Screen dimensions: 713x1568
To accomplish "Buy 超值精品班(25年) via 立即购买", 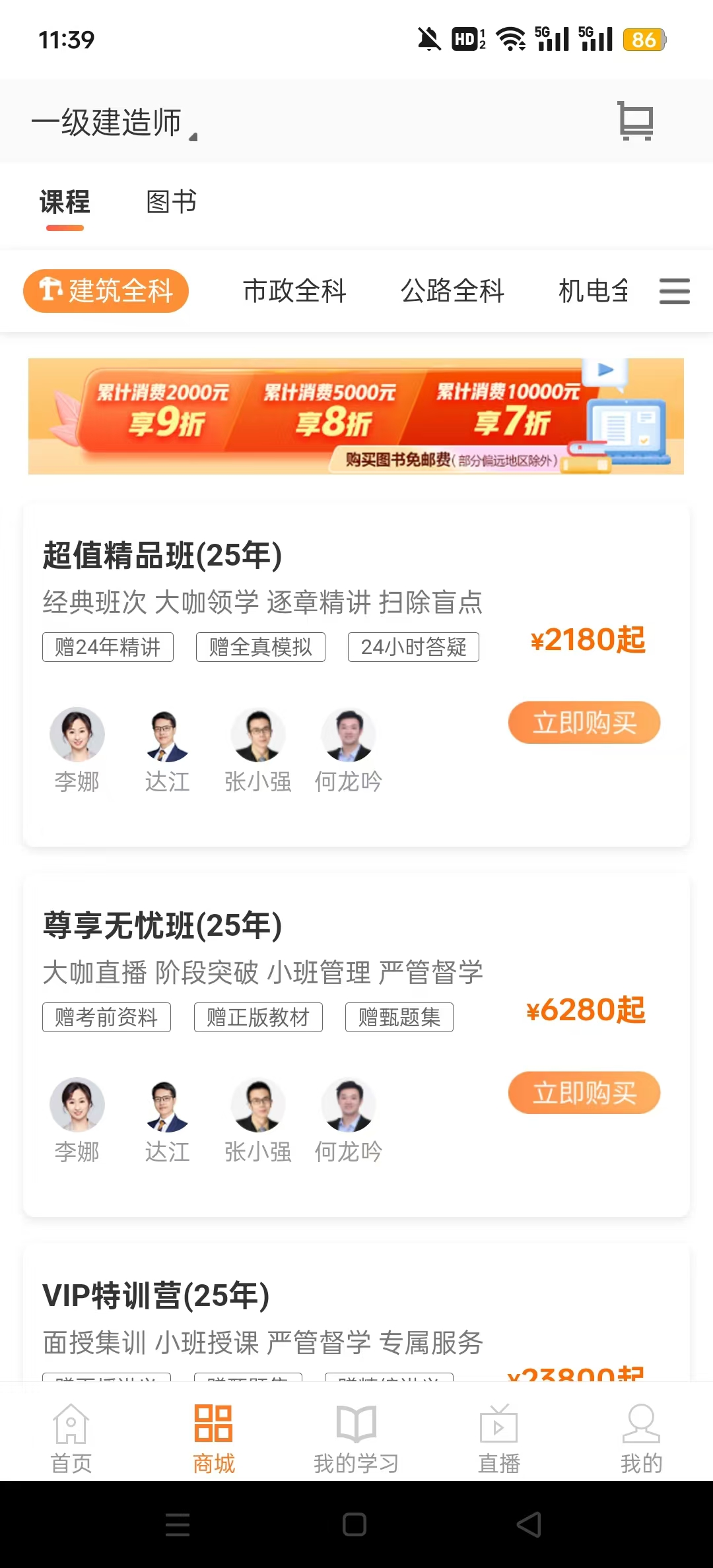I will [x=584, y=723].
